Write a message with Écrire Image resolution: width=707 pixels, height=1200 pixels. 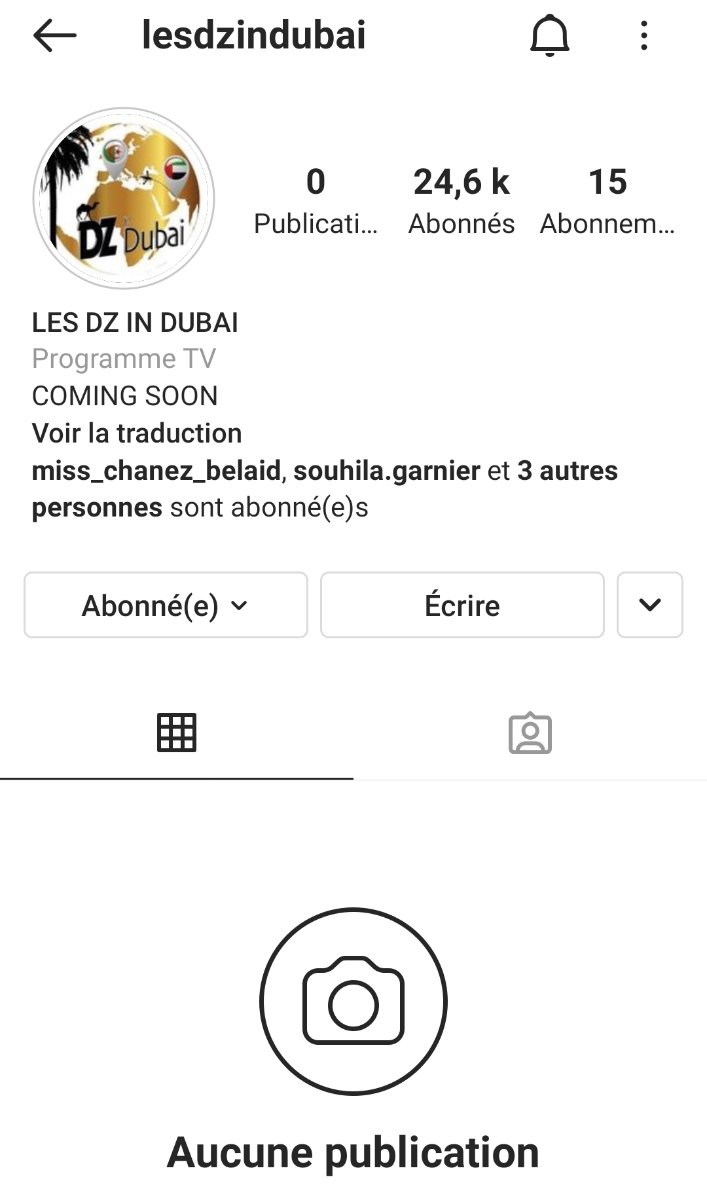tap(462, 605)
